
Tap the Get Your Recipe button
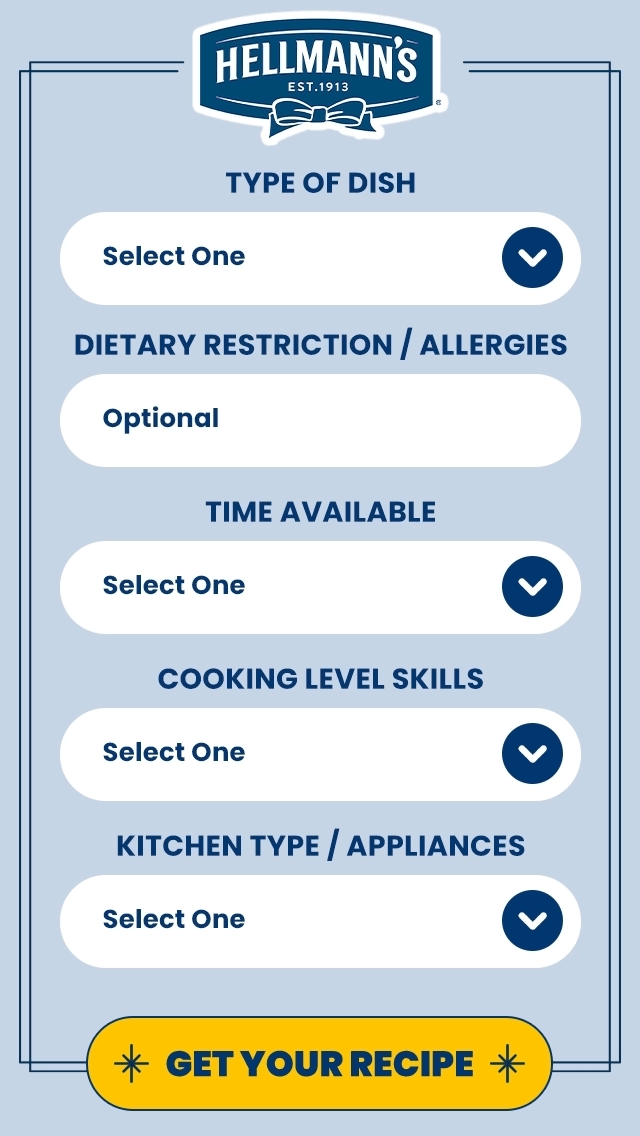pos(320,1063)
